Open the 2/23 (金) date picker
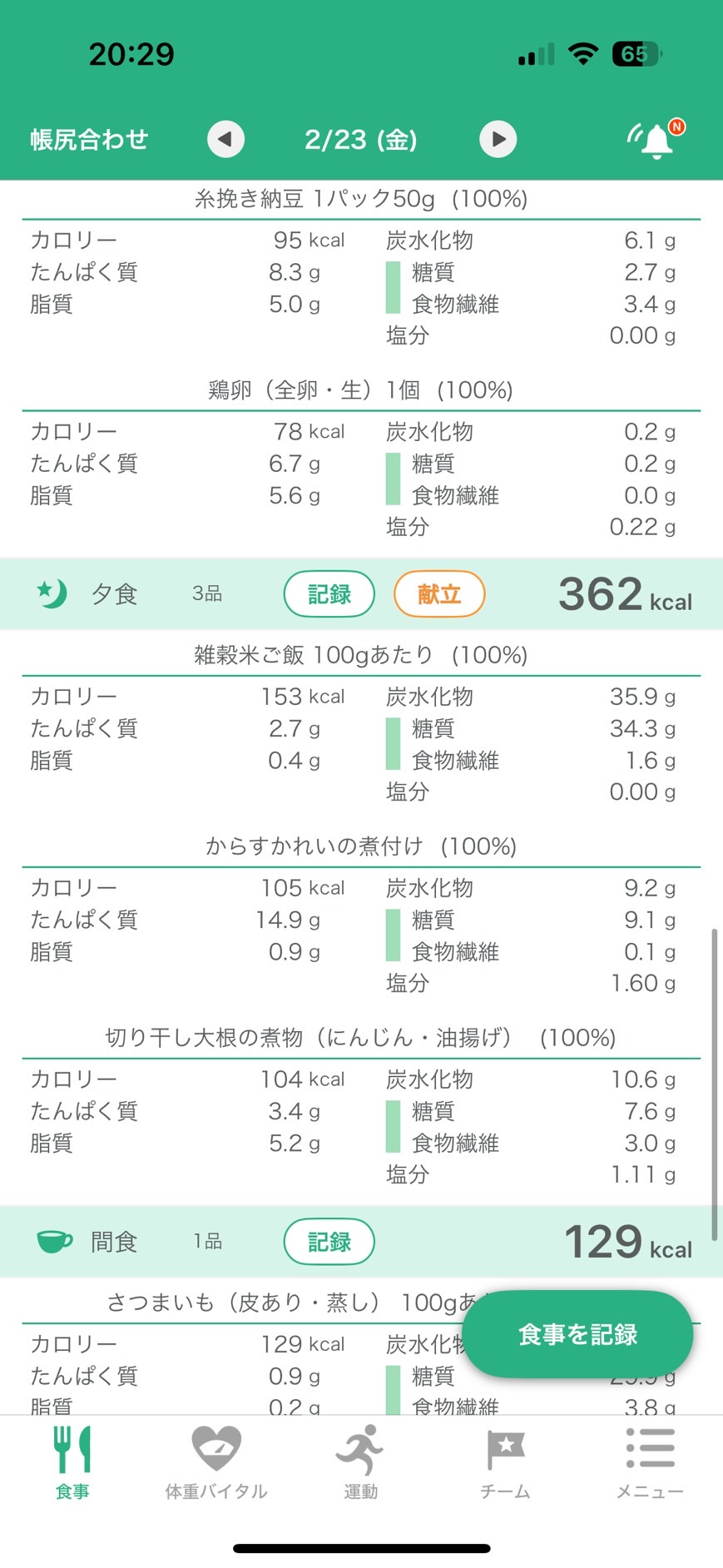This screenshot has width=723, height=1568. pyautogui.click(x=361, y=139)
